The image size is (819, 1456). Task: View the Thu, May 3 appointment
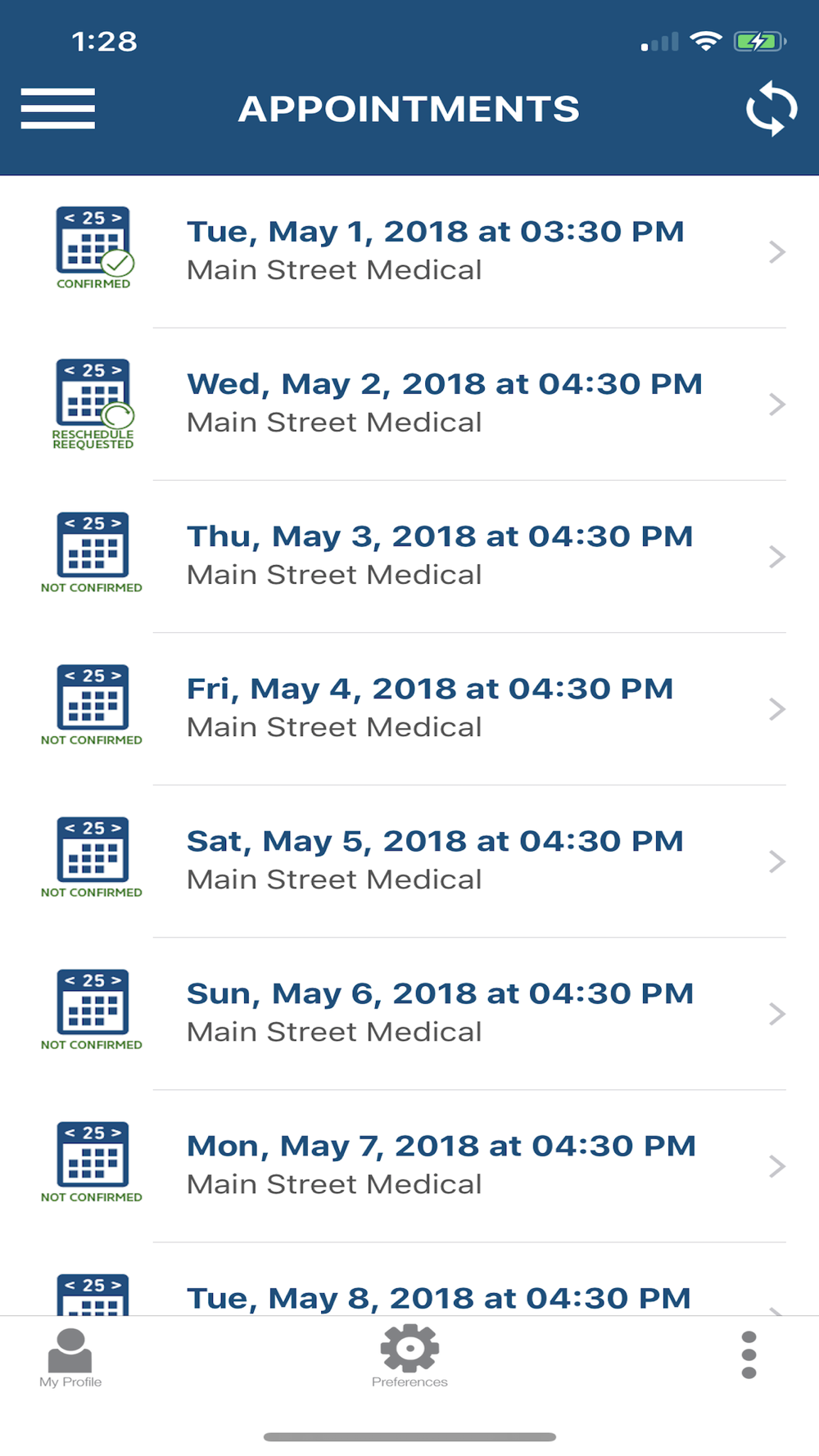[409, 557]
